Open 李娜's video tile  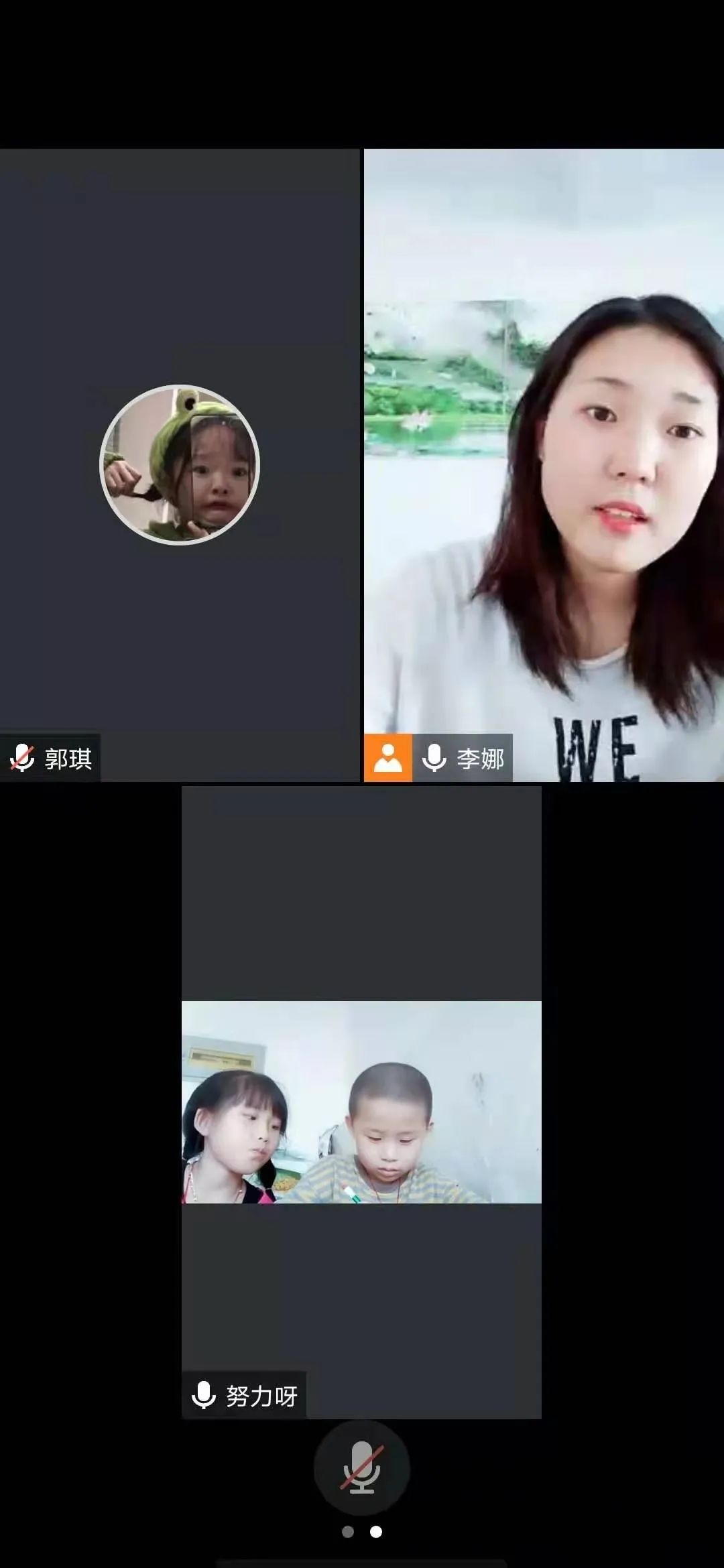pyautogui.click(x=544, y=465)
